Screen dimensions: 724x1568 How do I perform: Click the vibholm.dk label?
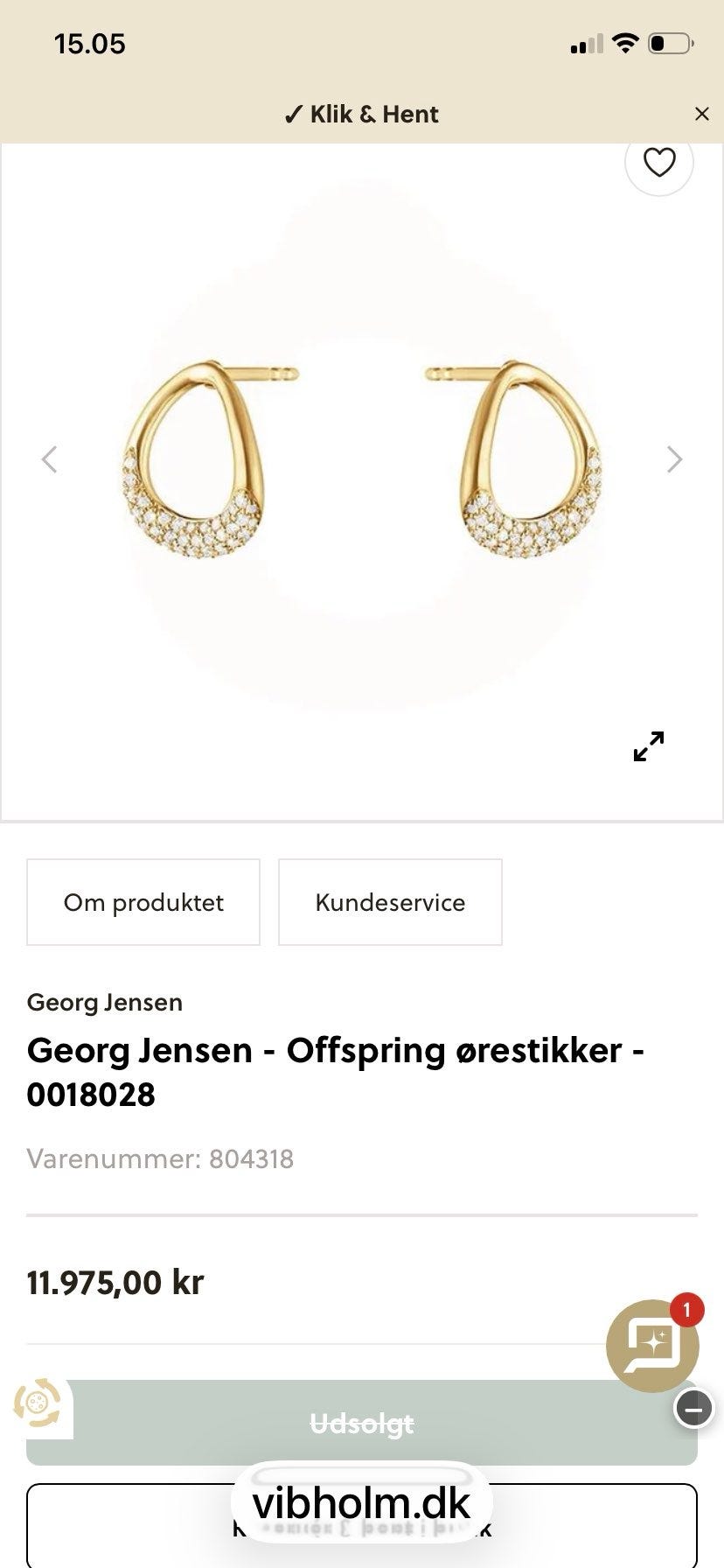coord(361,1503)
